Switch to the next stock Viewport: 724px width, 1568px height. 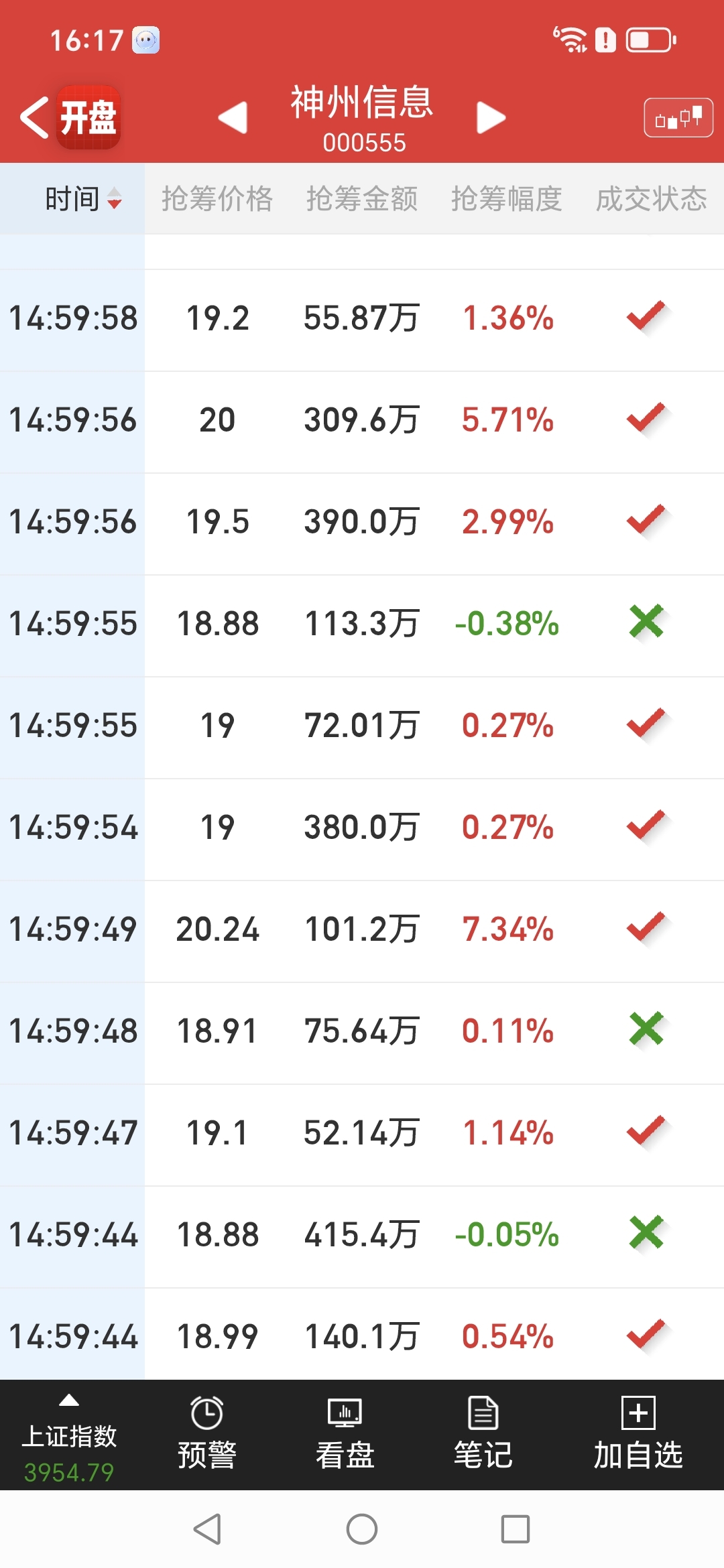coord(491,118)
